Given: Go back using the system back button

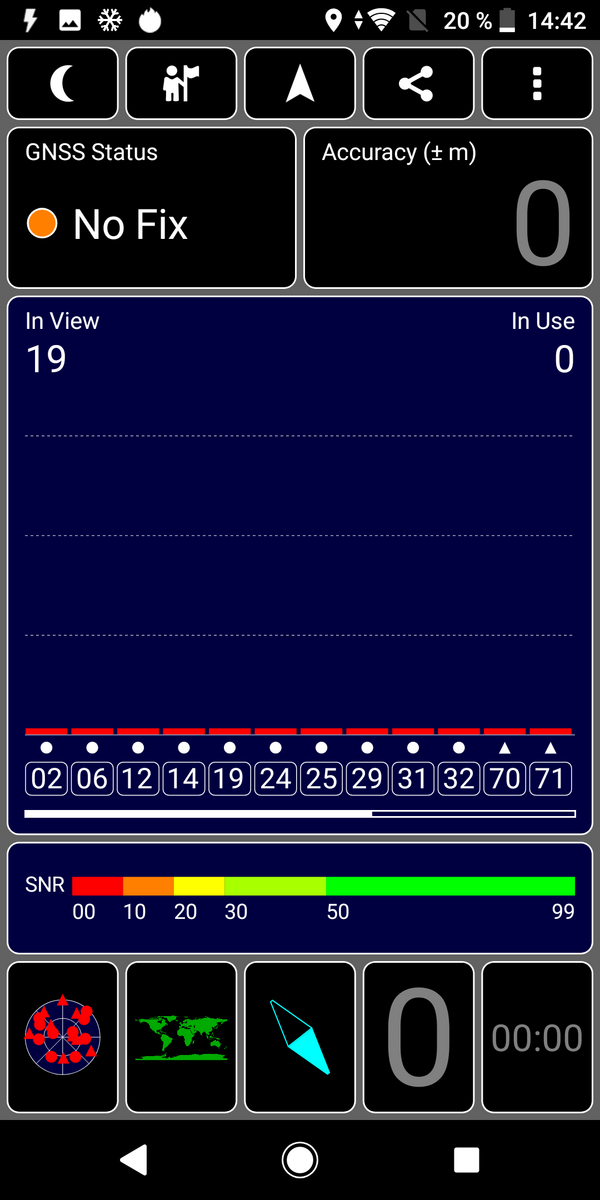Looking at the screenshot, I should (x=133, y=1160).
